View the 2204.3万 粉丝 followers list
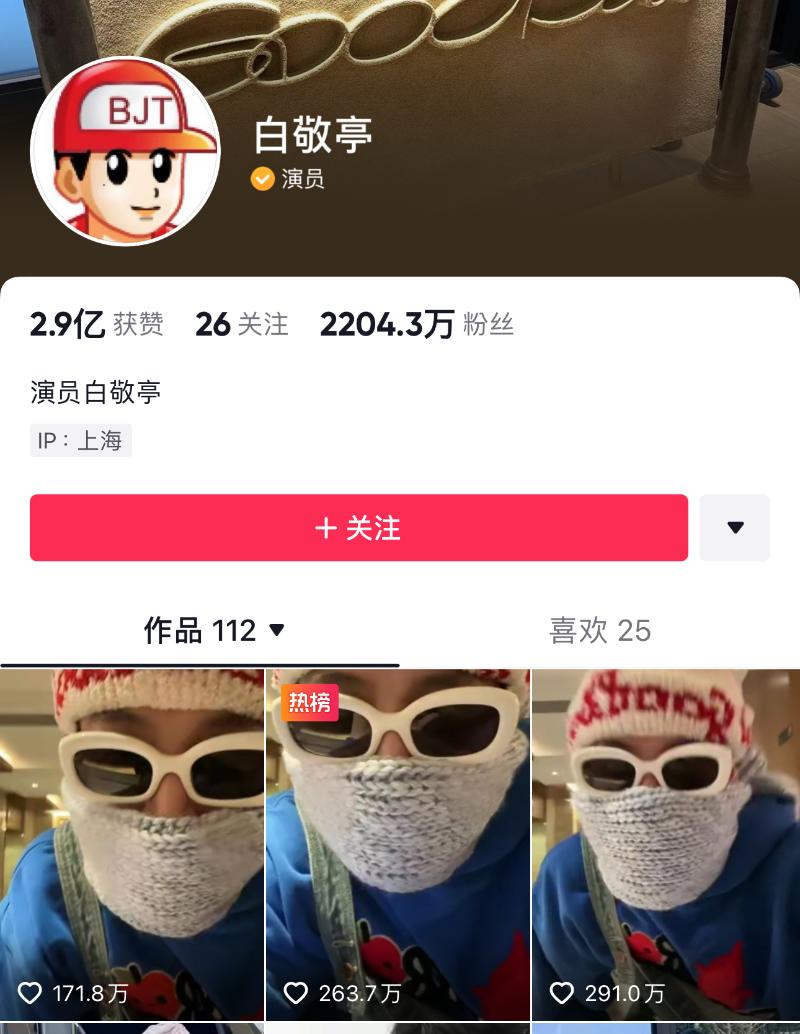This screenshot has height=1034, width=800. 416,324
